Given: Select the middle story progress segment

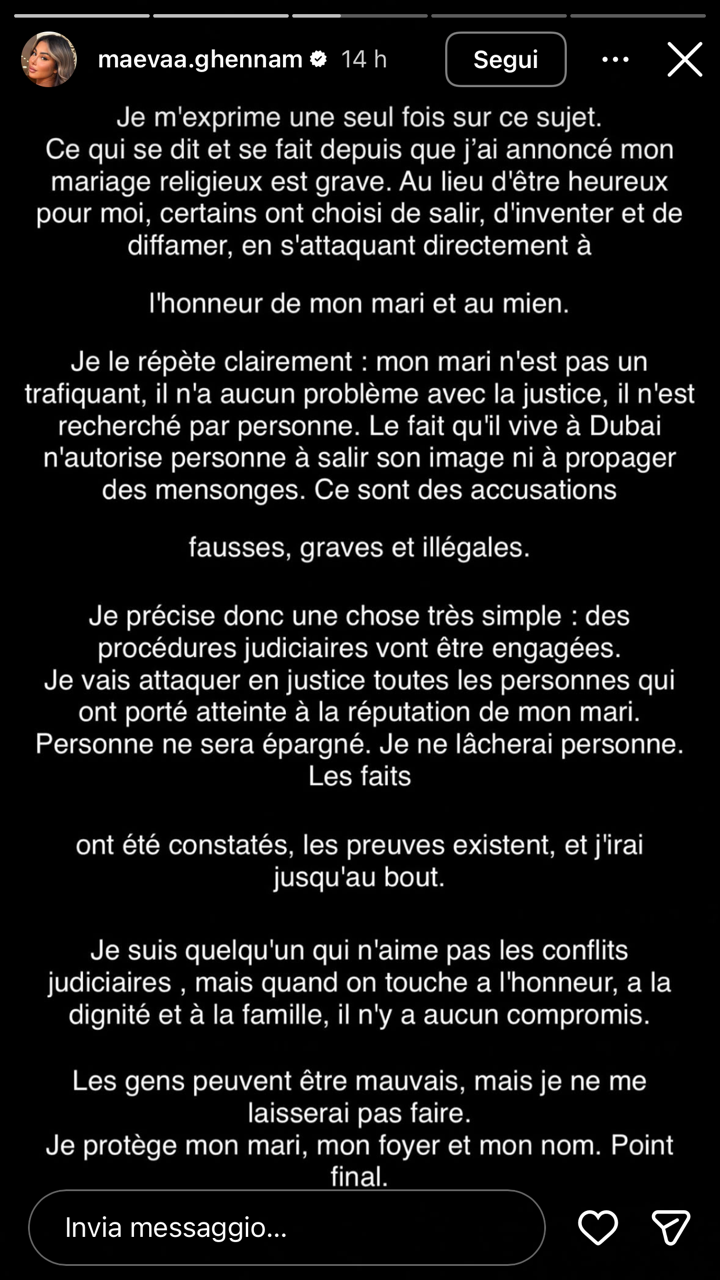Looking at the screenshot, I should pyautogui.click(x=360, y=14).
